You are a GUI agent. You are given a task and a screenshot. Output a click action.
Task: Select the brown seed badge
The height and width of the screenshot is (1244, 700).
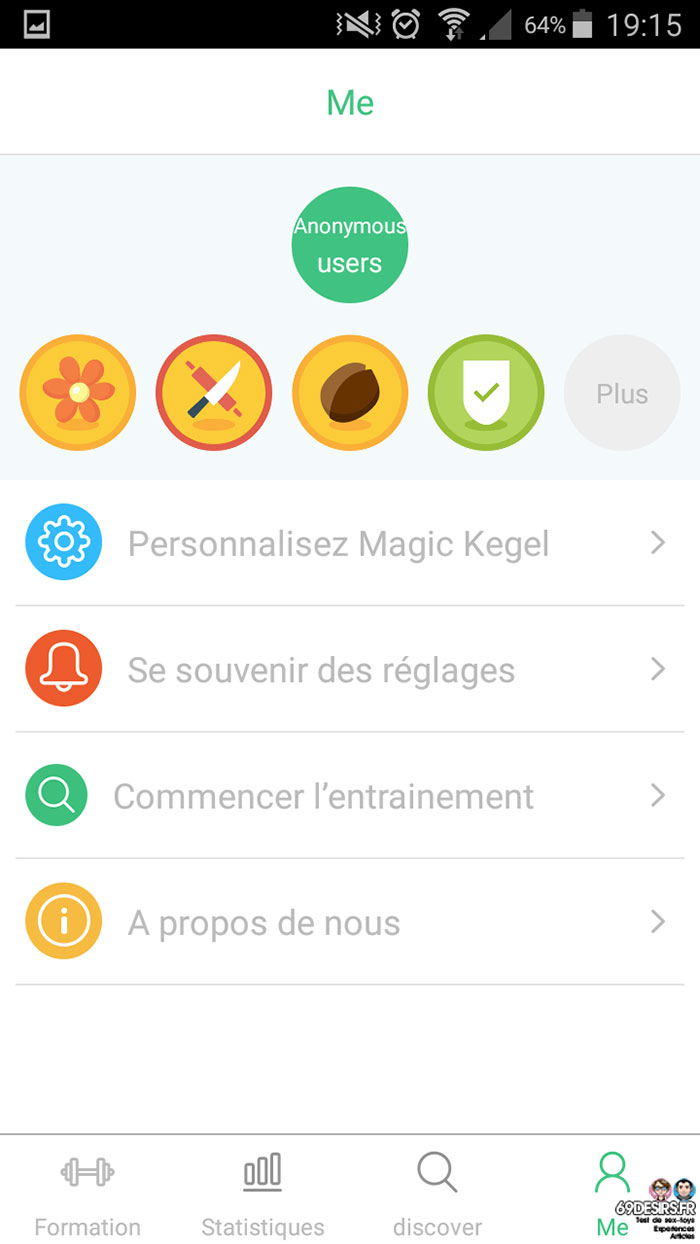pyautogui.click(x=350, y=393)
